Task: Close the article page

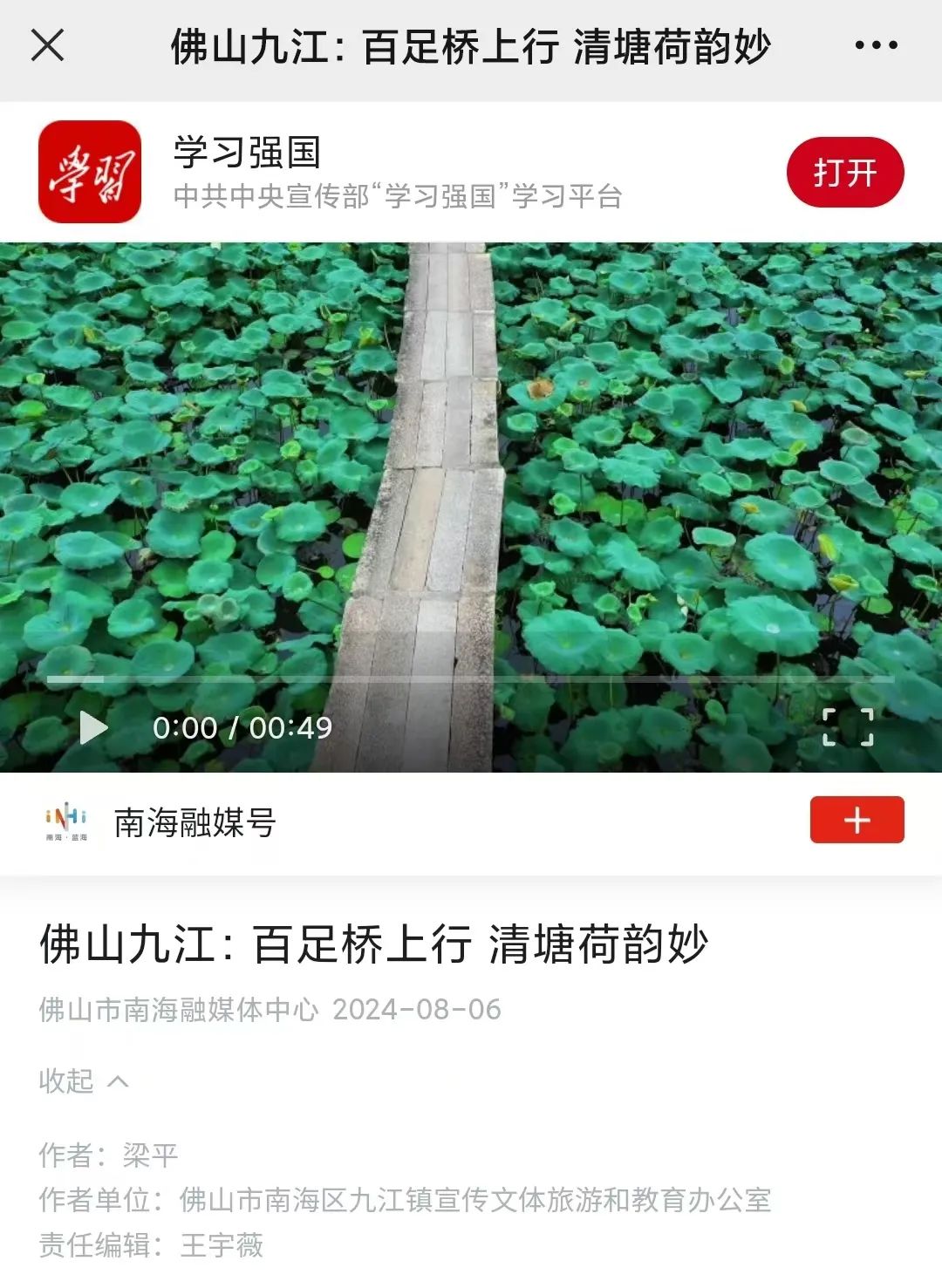Action: click(47, 45)
